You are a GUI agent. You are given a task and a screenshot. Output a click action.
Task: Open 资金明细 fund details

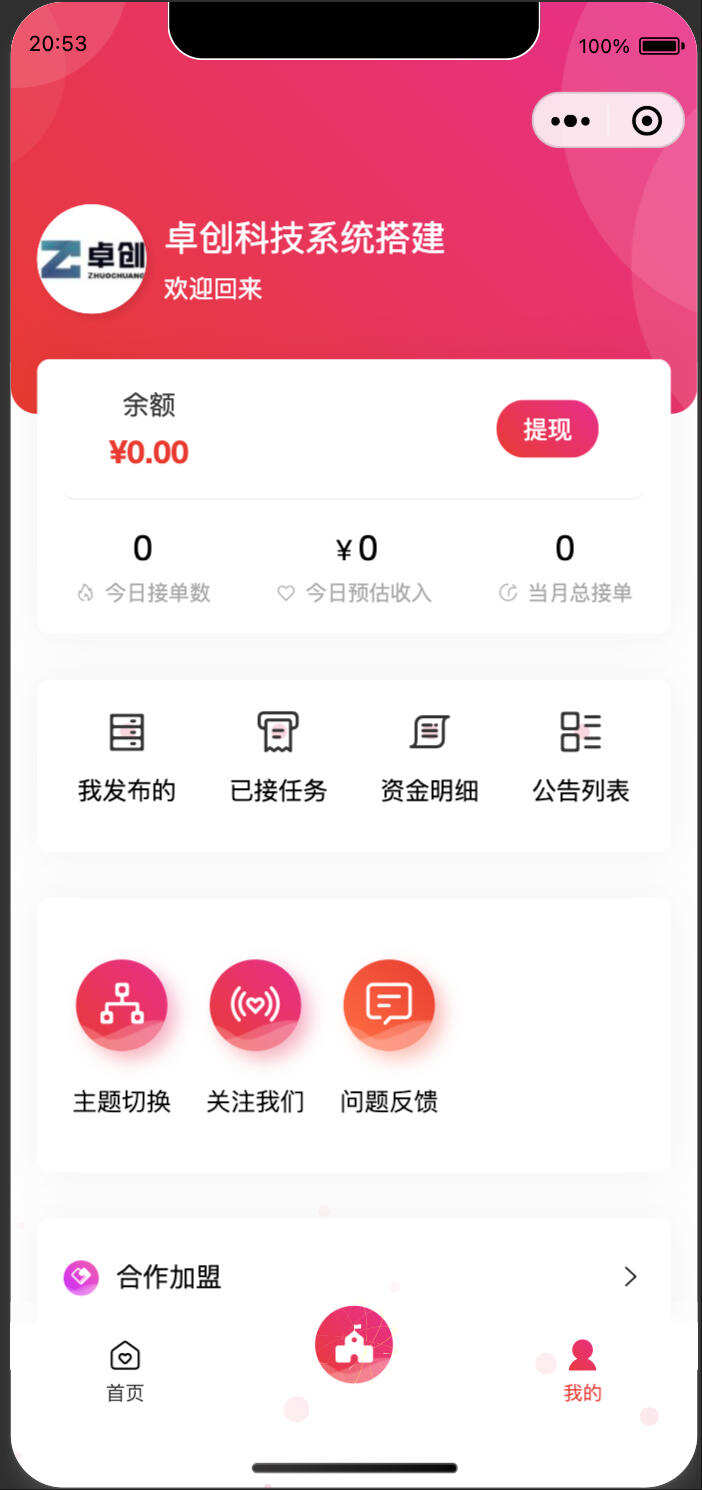tap(429, 756)
